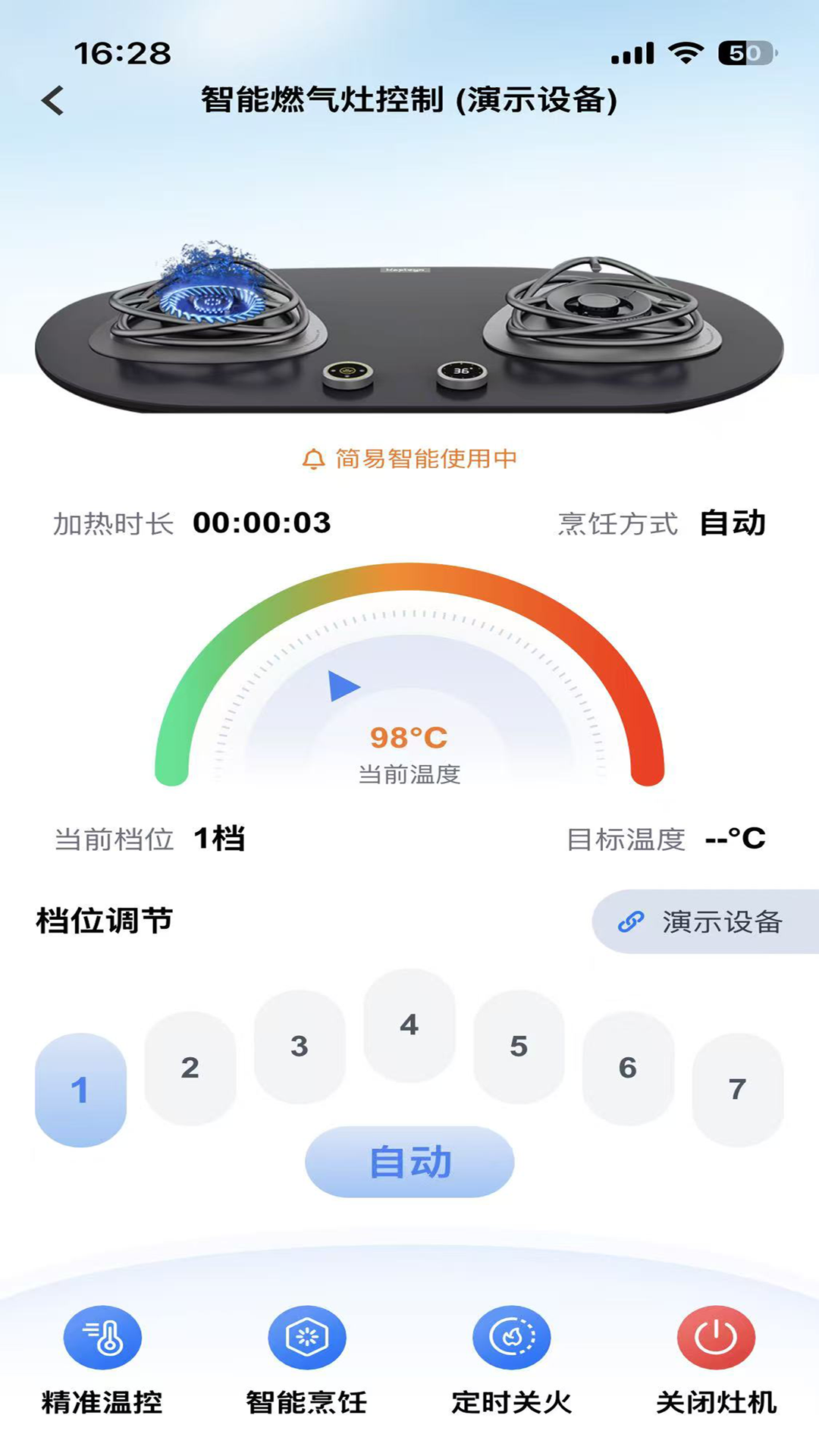Set burner to level 2
Viewport: 819px width, 1456px height.
(190, 1068)
